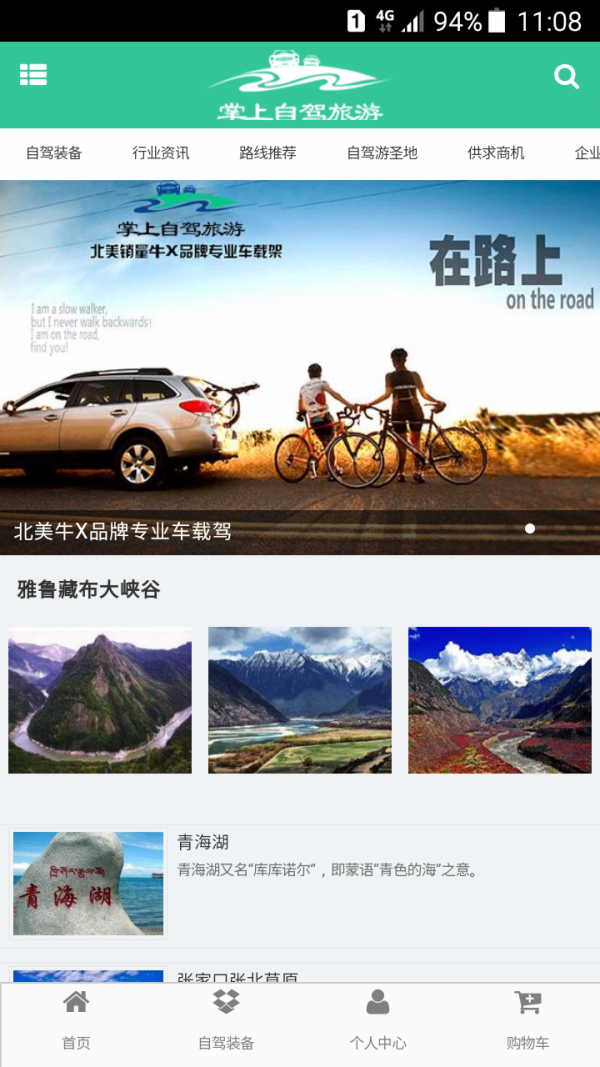Open the red valley mountain photo
The height and width of the screenshot is (1067, 600).
tap(500, 700)
